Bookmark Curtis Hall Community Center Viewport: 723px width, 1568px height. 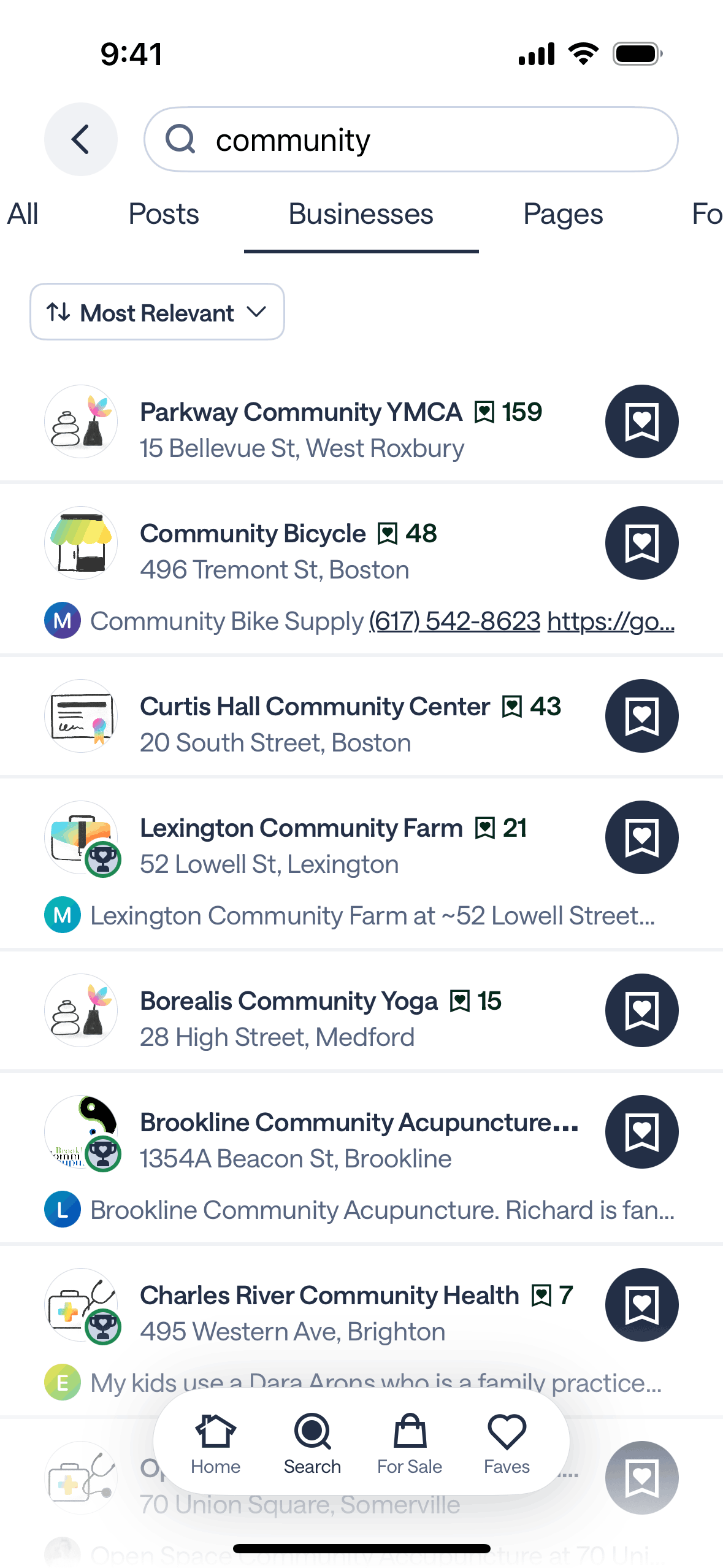[641, 716]
